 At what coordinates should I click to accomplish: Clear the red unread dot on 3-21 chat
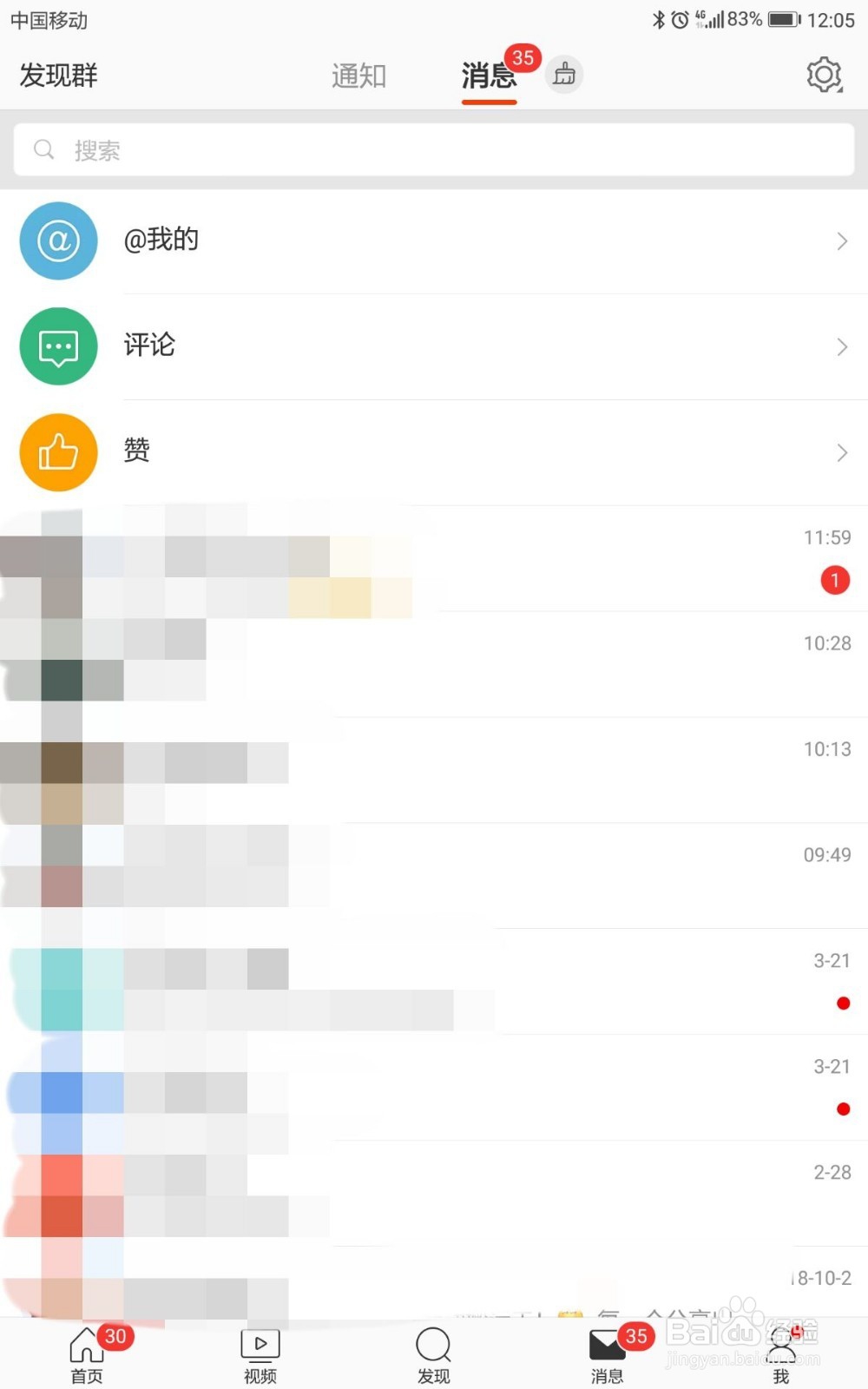click(843, 1003)
